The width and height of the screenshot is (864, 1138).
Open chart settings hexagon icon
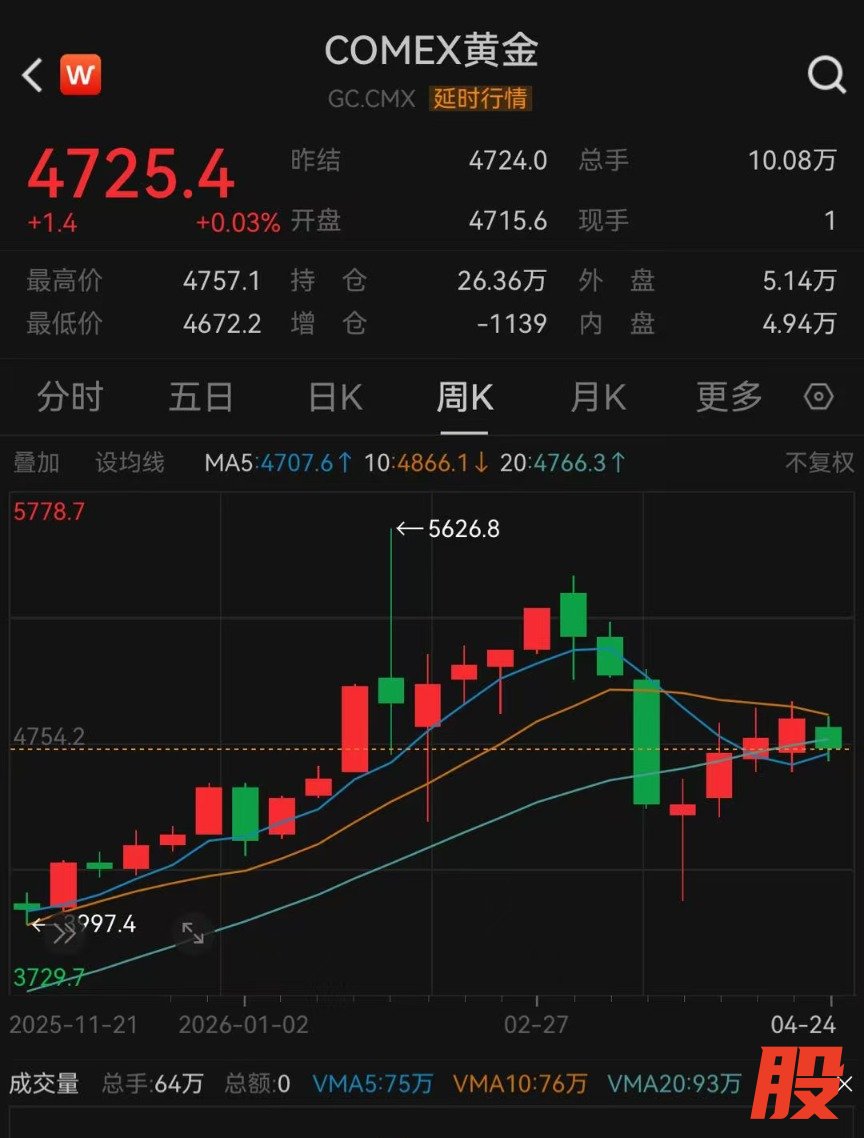tap(818, 398)
